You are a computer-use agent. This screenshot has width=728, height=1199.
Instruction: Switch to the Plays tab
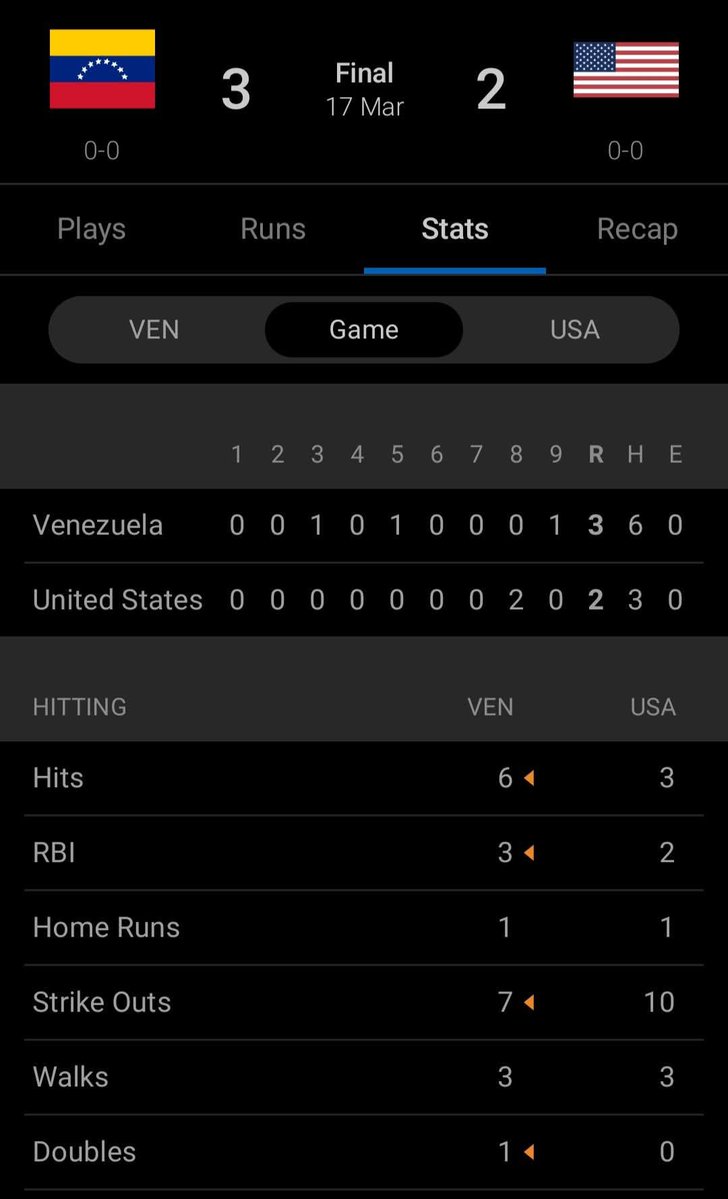(x=91, y=229)
